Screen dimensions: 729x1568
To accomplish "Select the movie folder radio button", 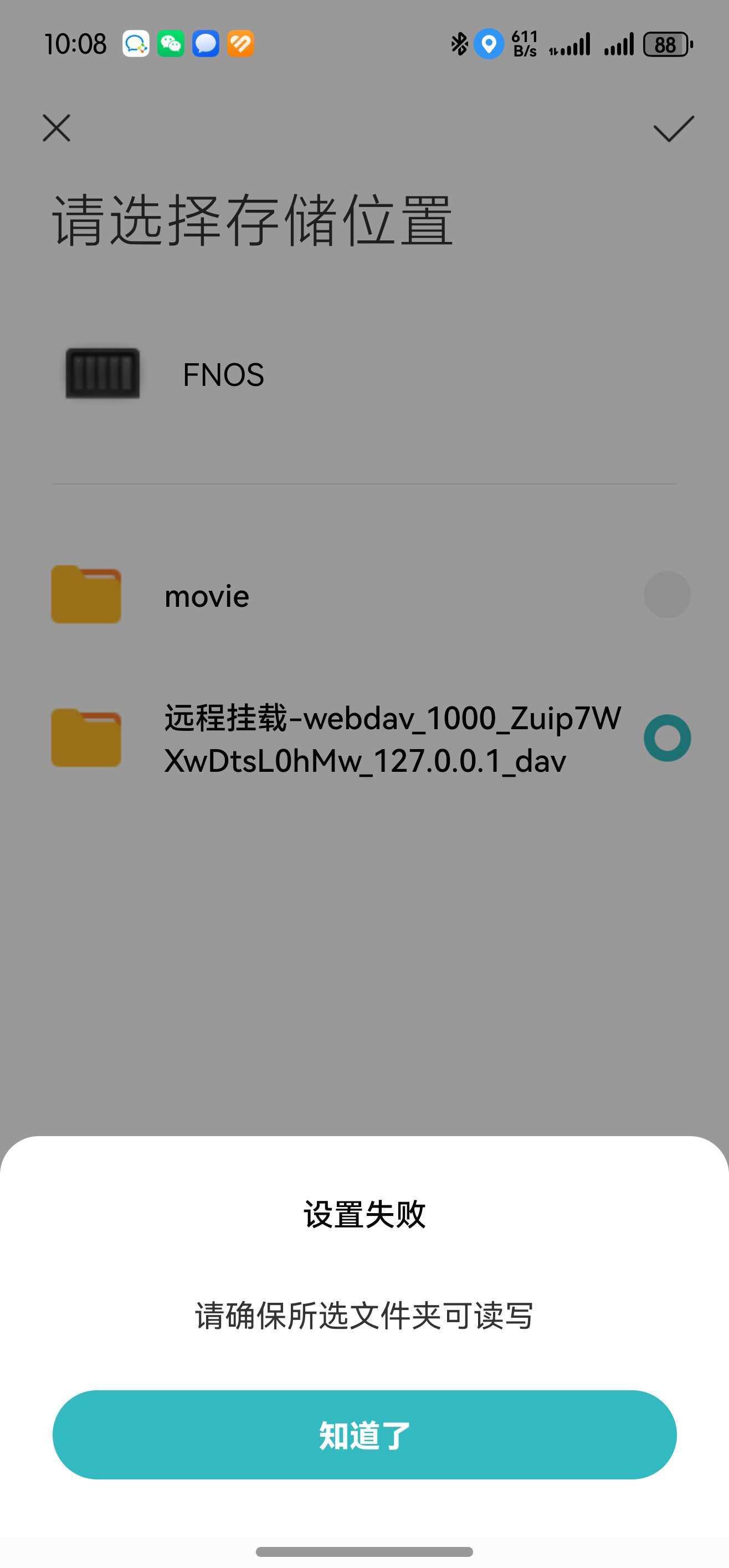I will coord(667,595).
